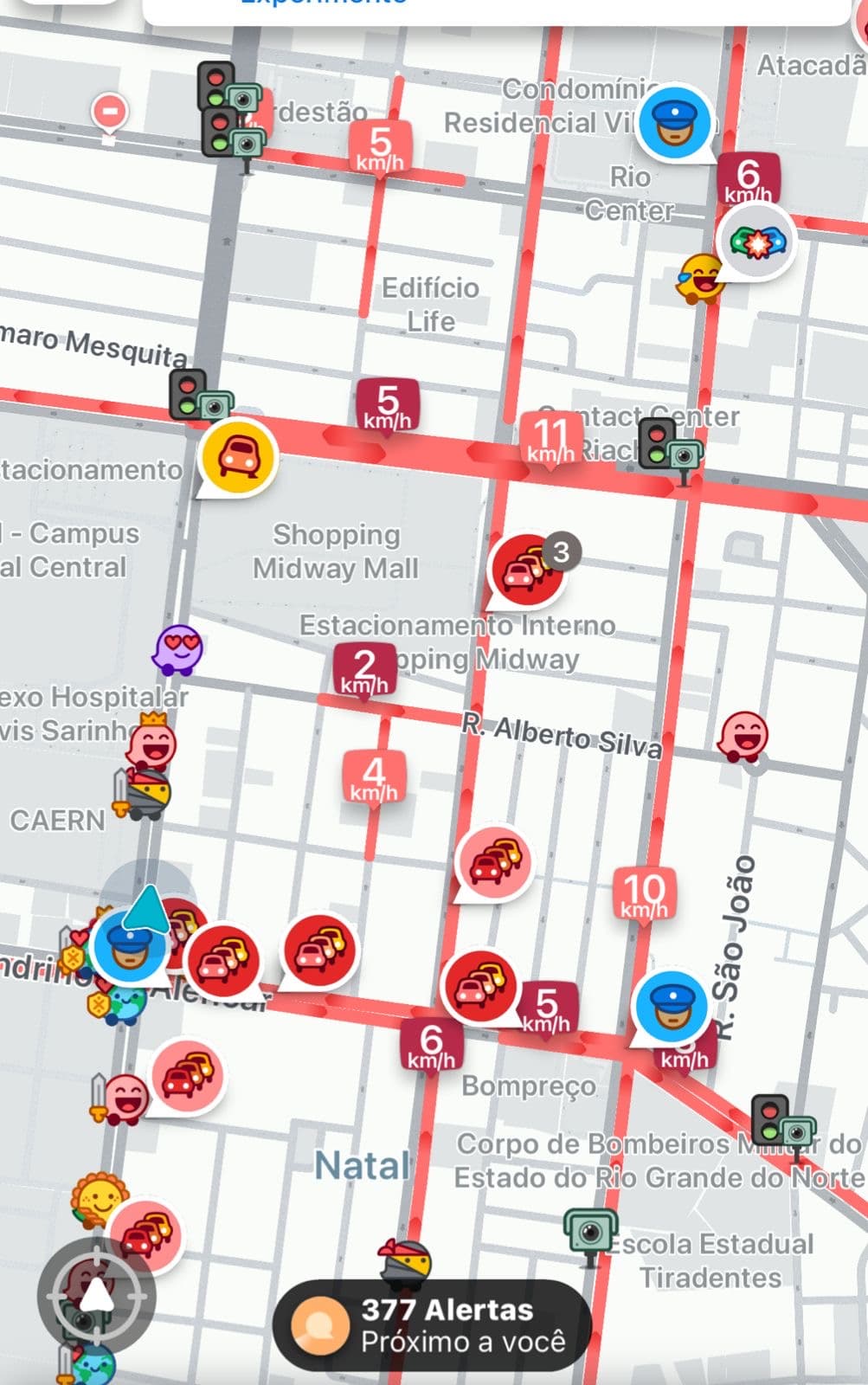Open the traffic jam alert near the 5 km/h marker
This screenshot has width=868, height=1385.
pos(479,987)
